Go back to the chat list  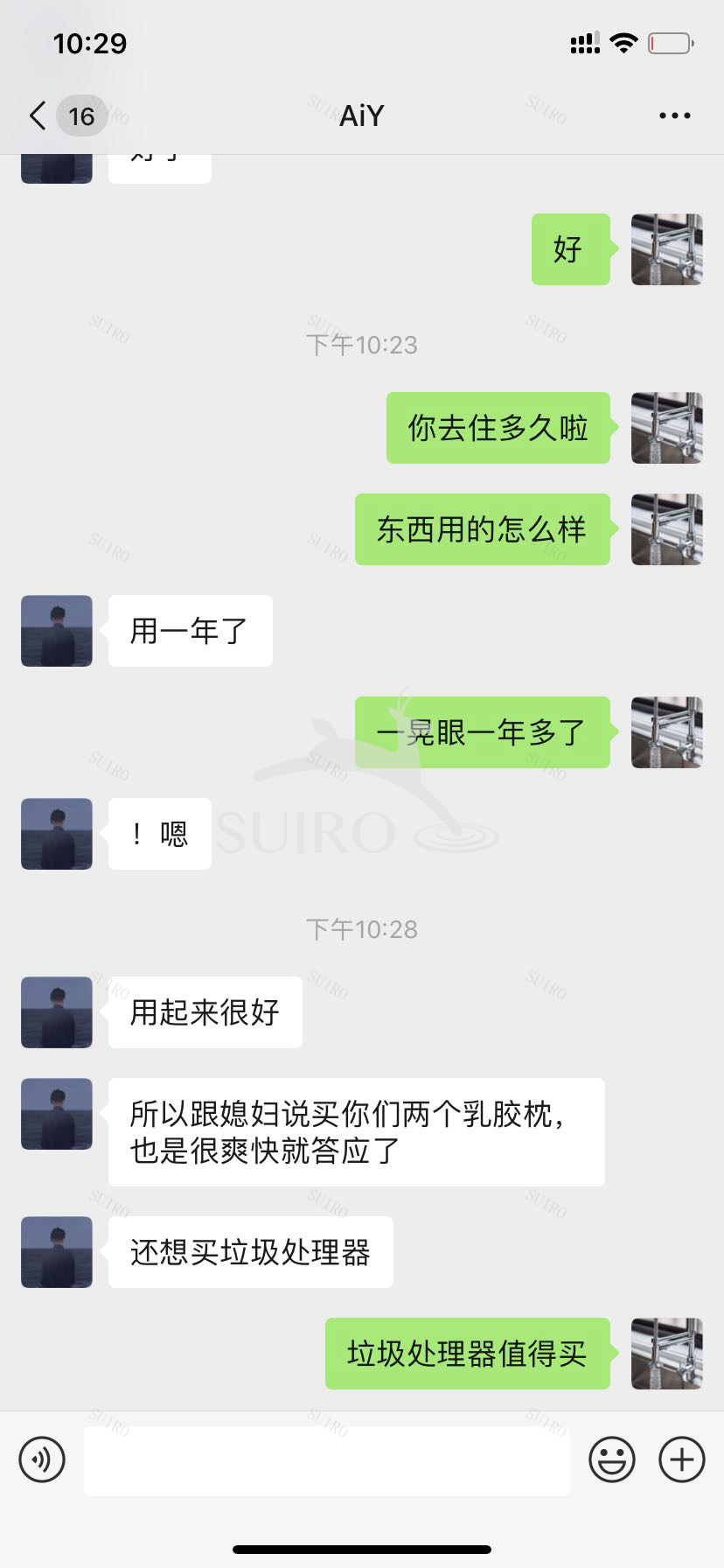pyautogui.click(x=38, y=115)
